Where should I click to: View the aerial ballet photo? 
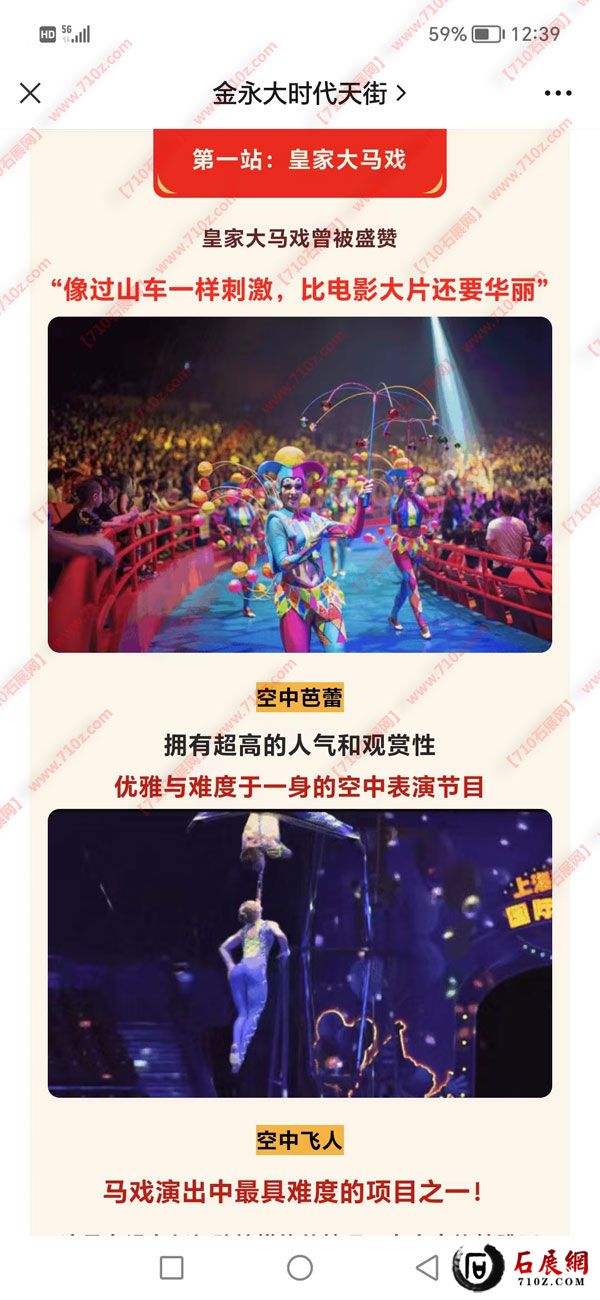coord(300,953)
